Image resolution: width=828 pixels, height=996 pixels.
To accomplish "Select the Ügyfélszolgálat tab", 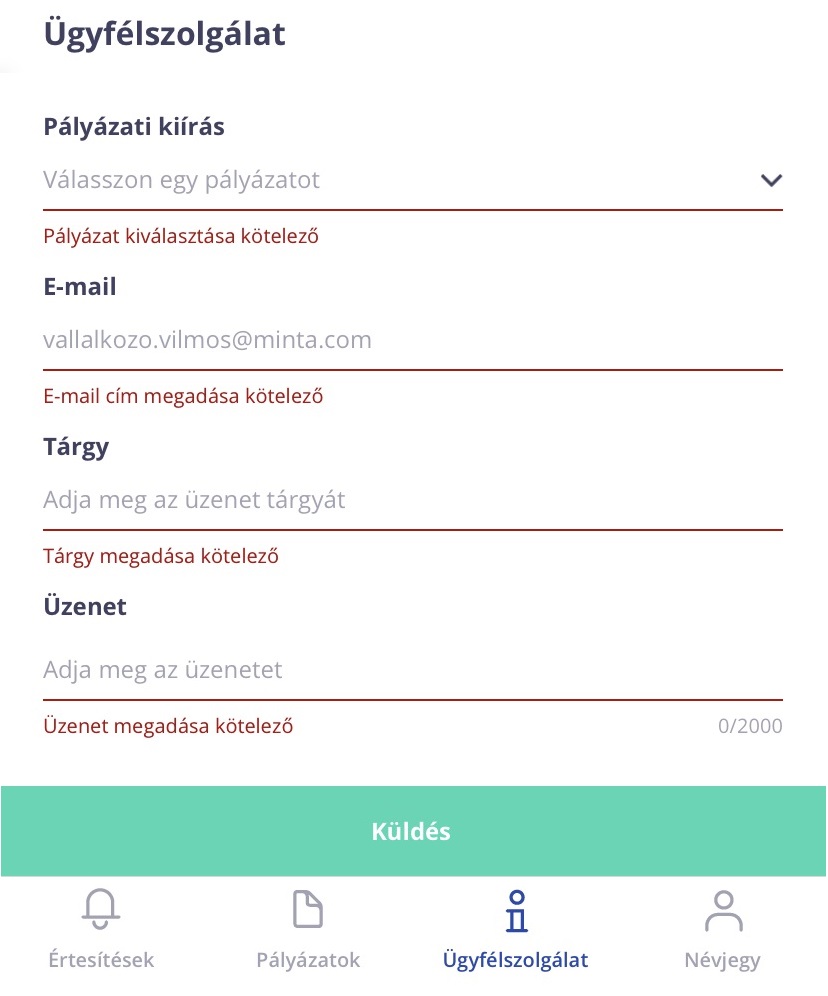I will pyautogui.click(x=516, y=930).
